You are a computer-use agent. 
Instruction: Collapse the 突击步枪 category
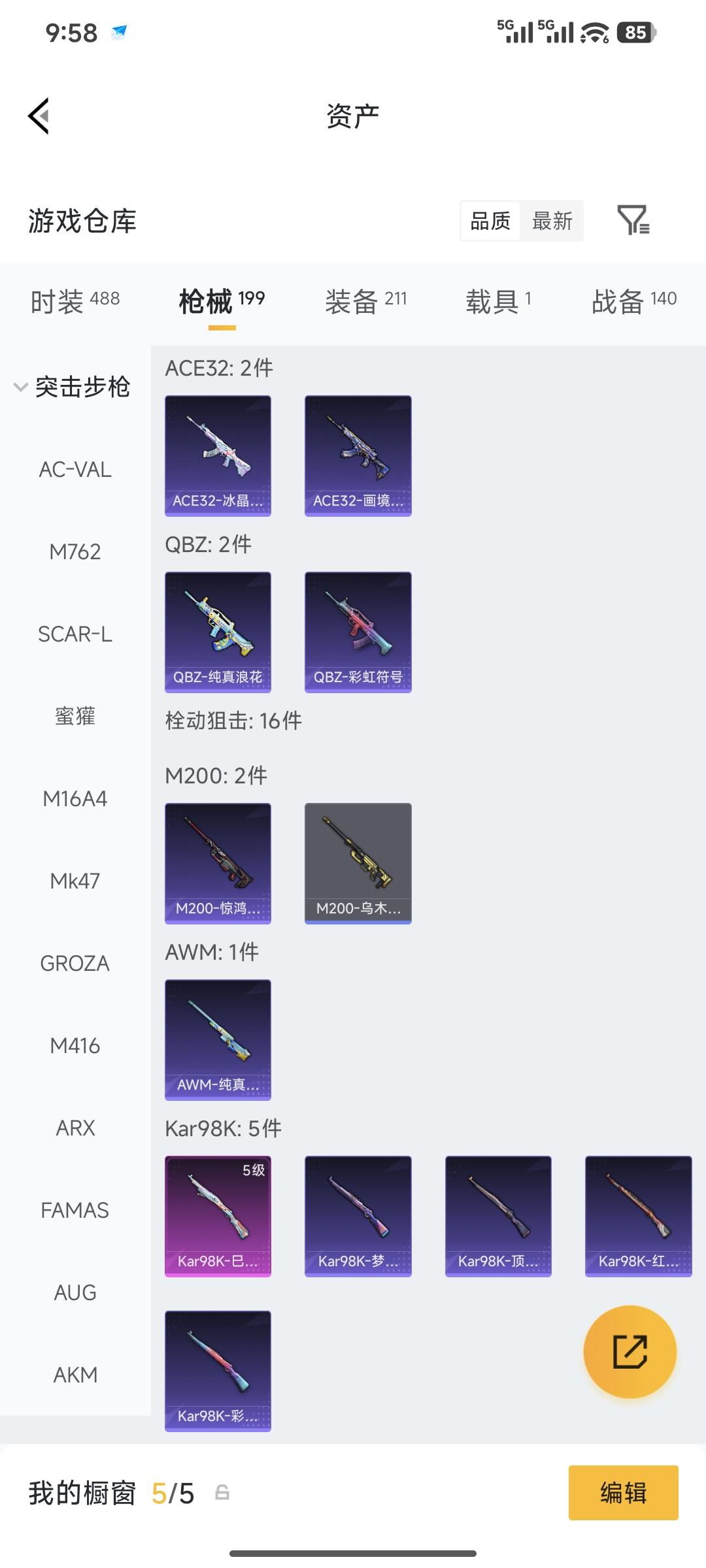pos(72,387)
